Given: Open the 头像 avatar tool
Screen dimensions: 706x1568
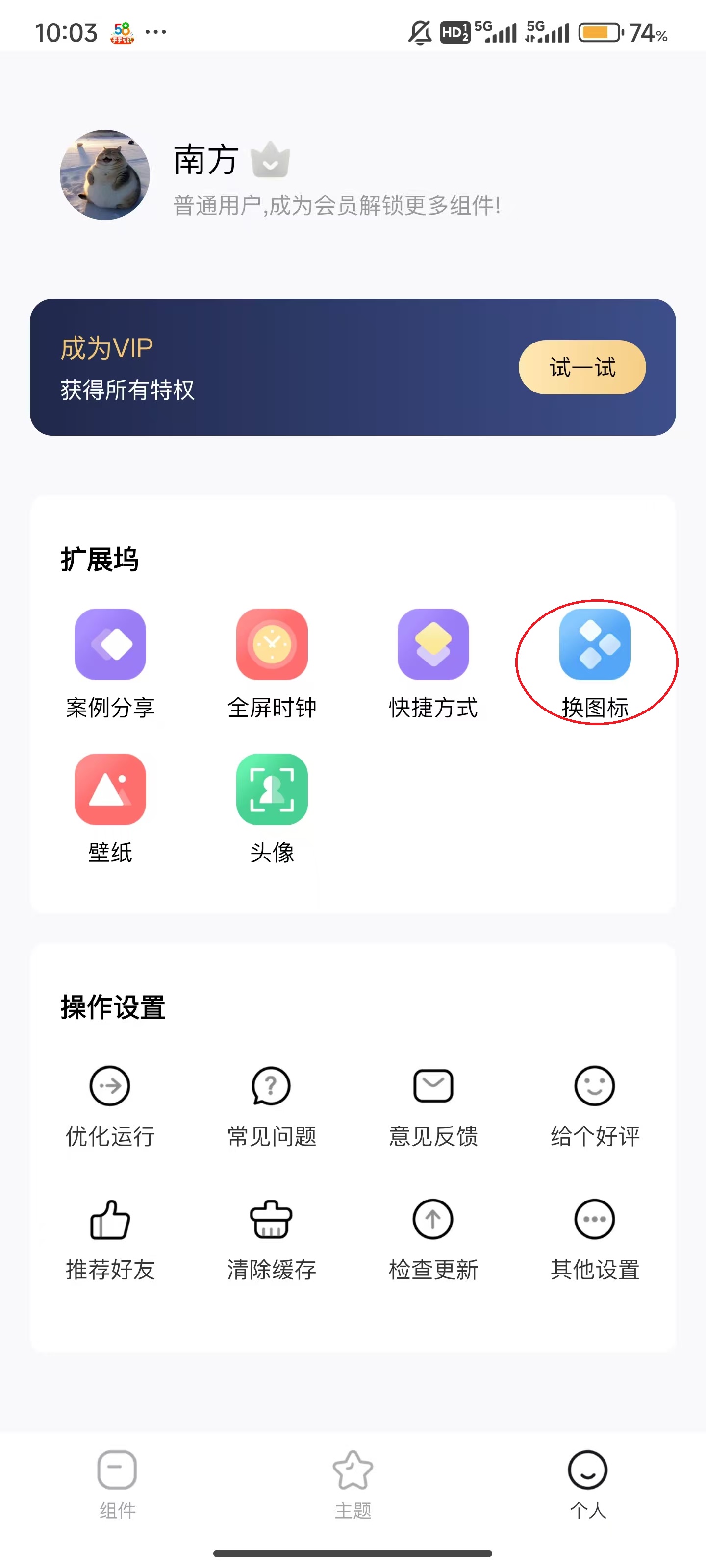Looking at the screenshot, I should [x=272, y=789].
